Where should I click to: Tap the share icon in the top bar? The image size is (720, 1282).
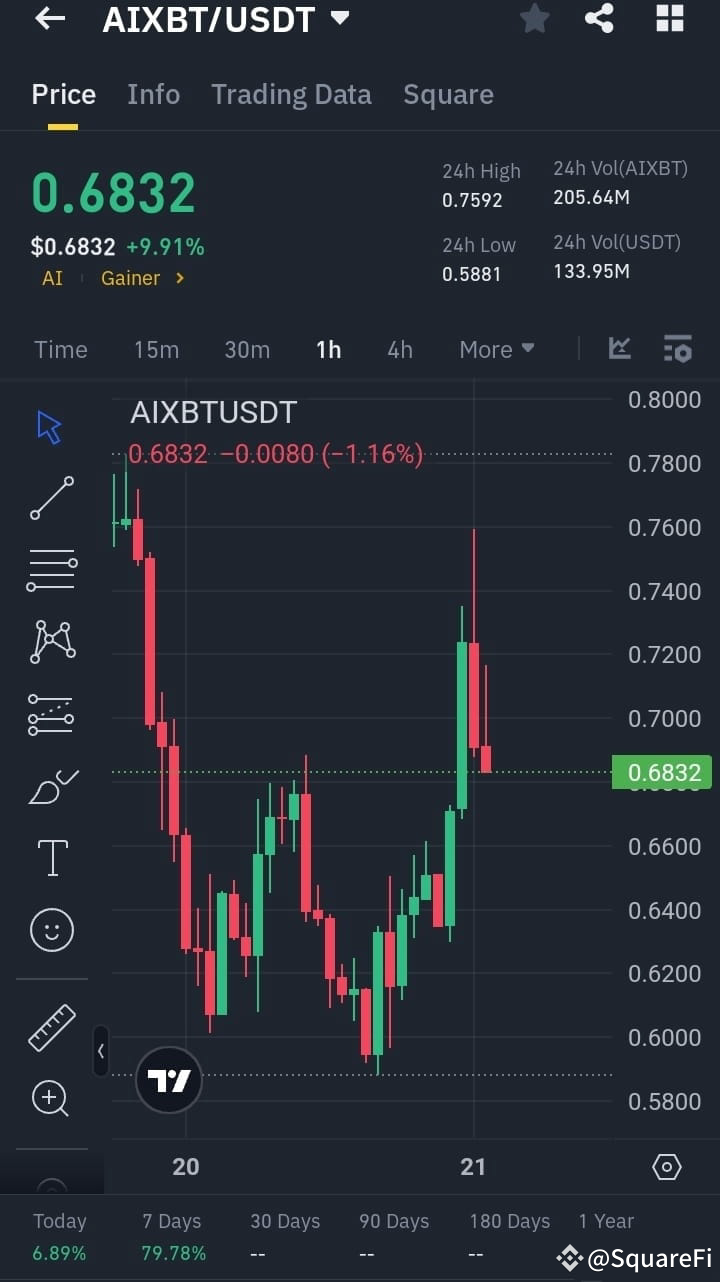point(599,19)
